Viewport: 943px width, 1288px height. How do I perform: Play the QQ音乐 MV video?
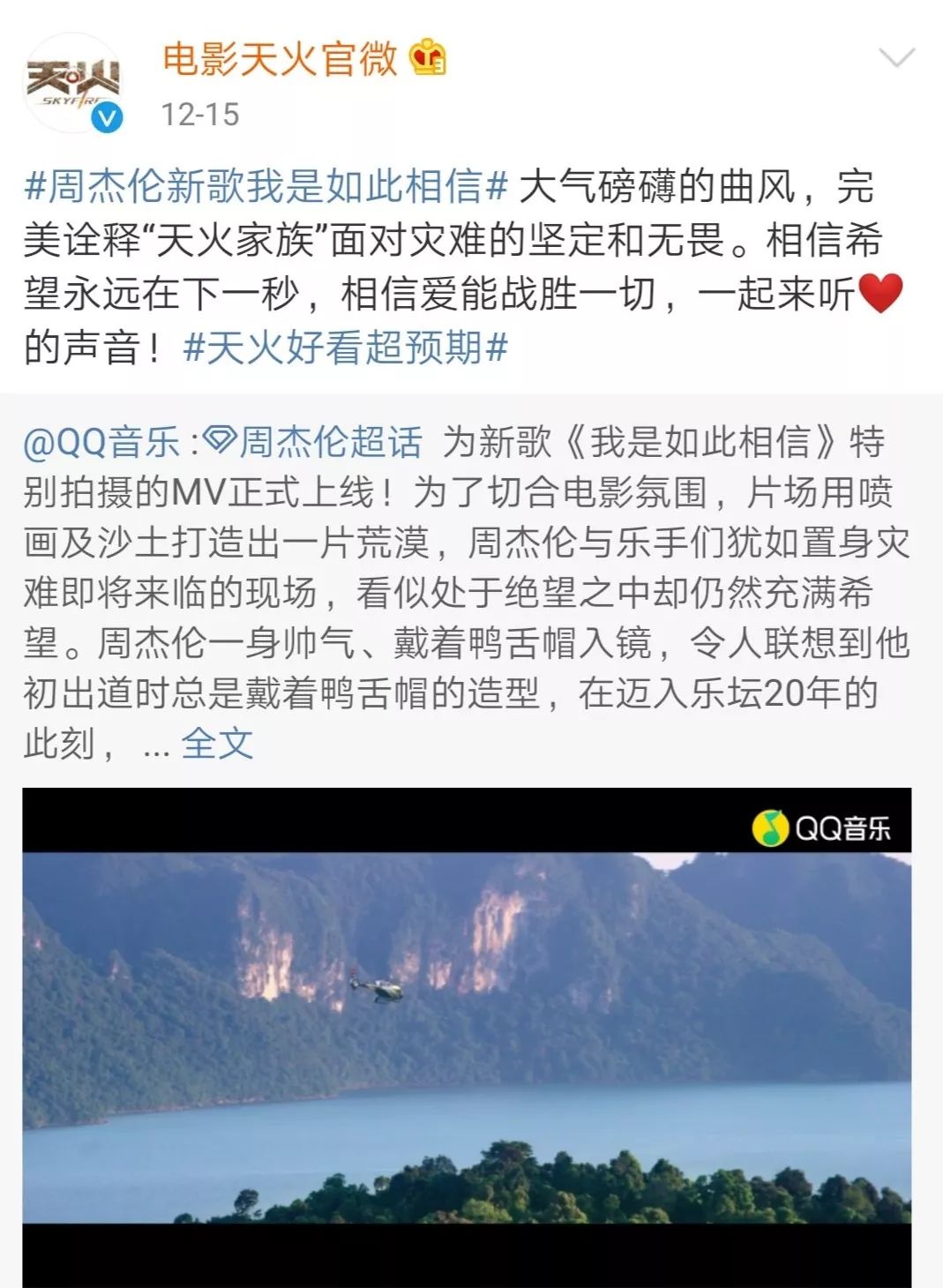pos(467,1037)
